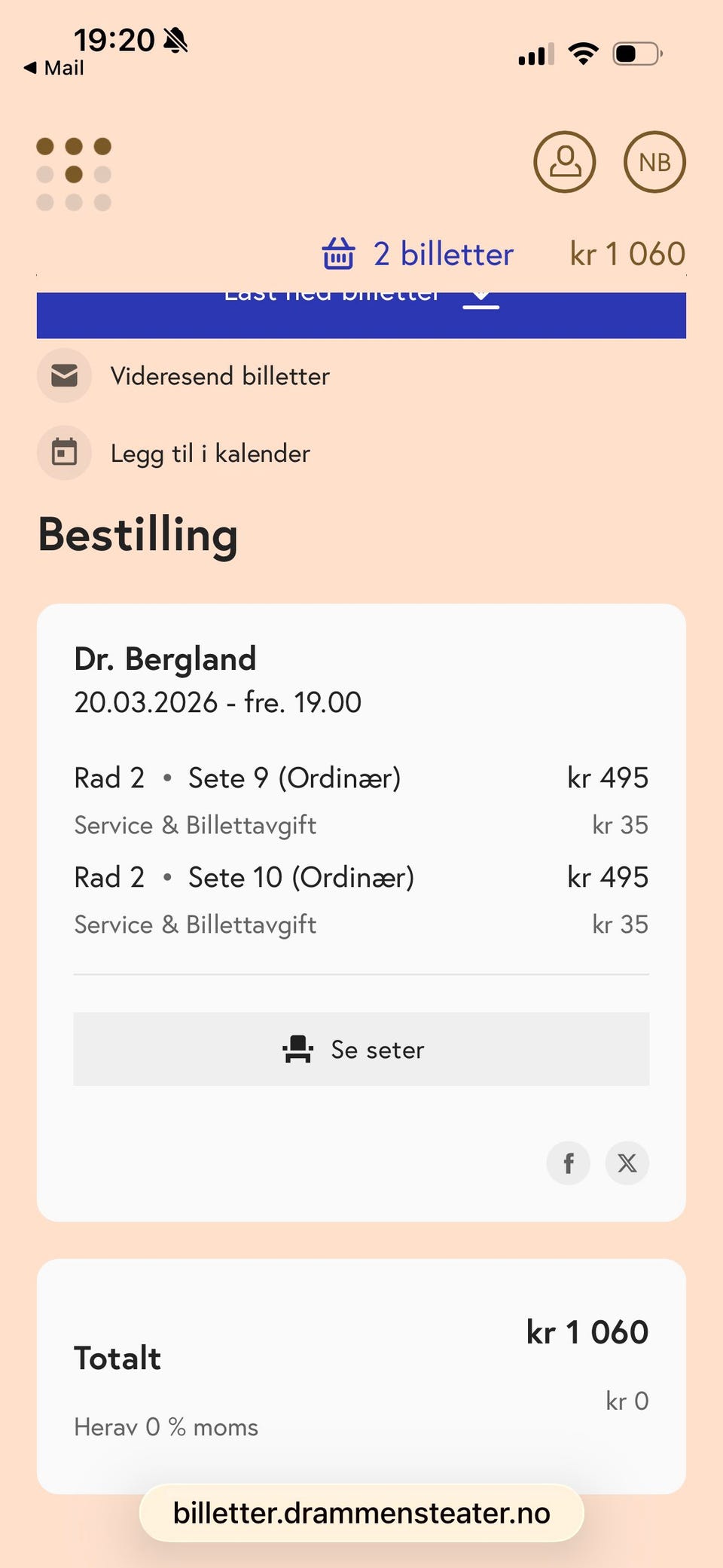Click the envelope icon beside Videresend billetter
The width and height of the screenshot is (723, 1568).
(x=63, y=375)
